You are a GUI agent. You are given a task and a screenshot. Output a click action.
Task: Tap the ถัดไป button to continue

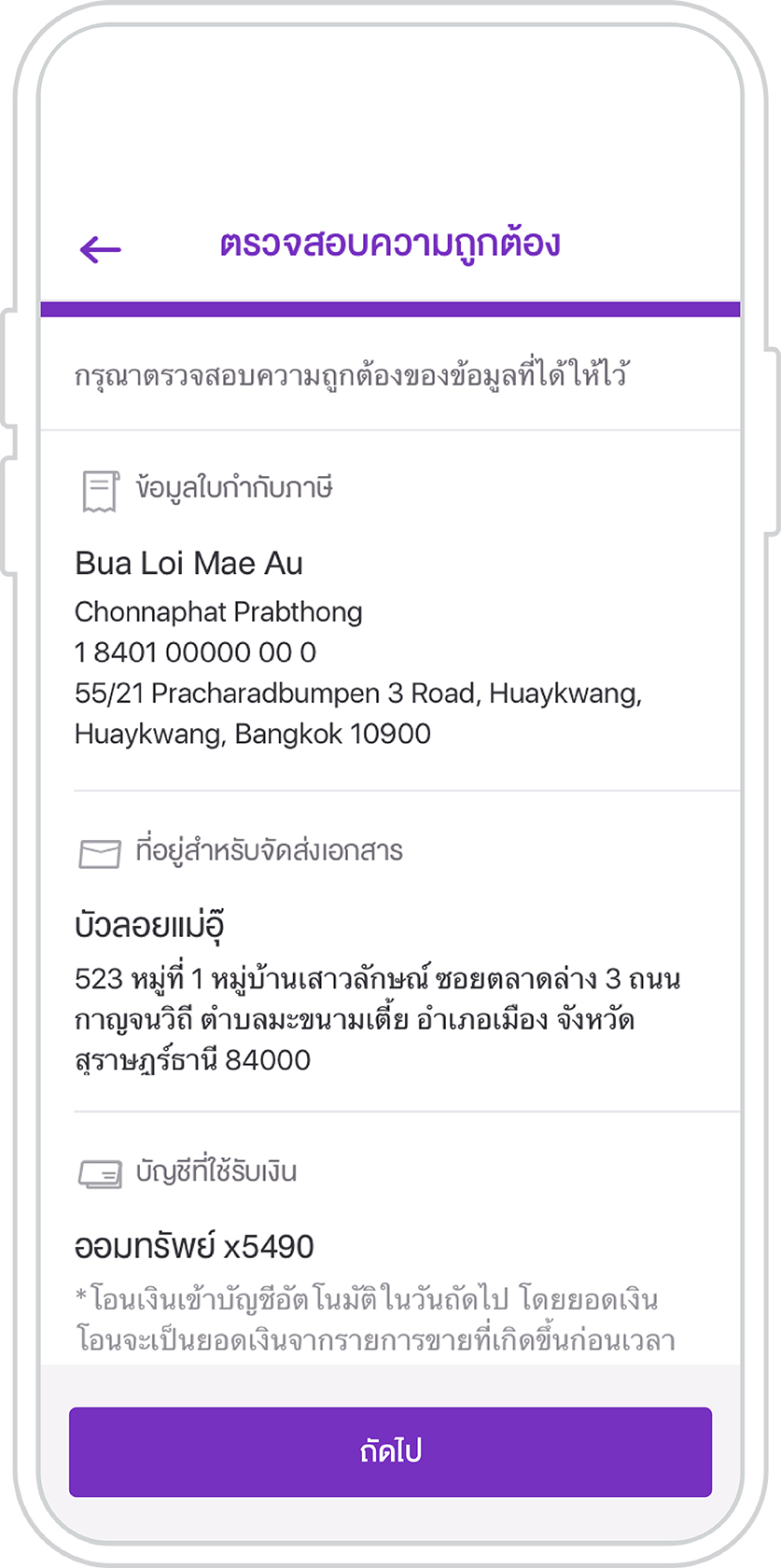click(x=390, y=1451)
